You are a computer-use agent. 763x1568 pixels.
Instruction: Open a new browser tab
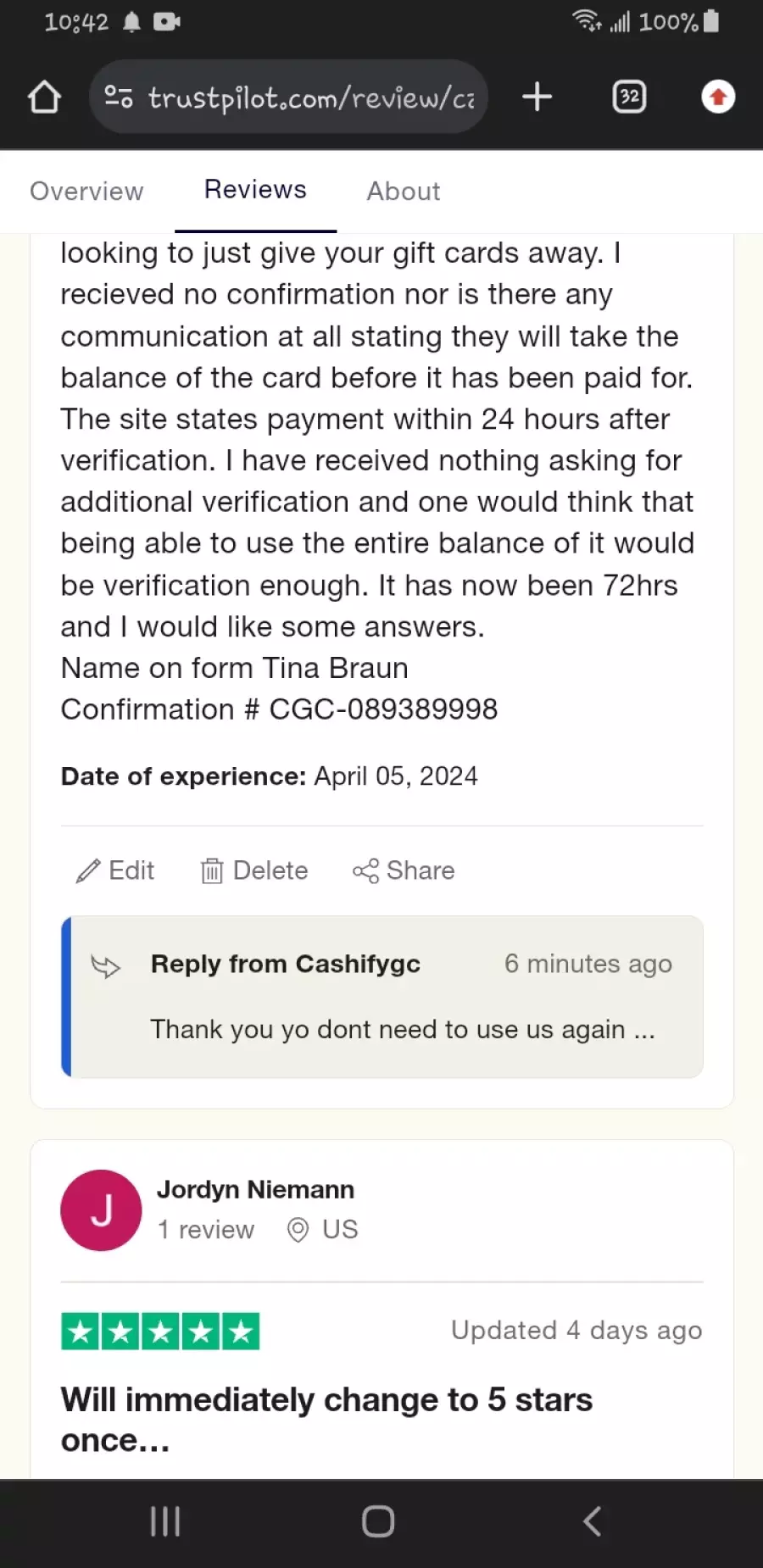(537, 97)
